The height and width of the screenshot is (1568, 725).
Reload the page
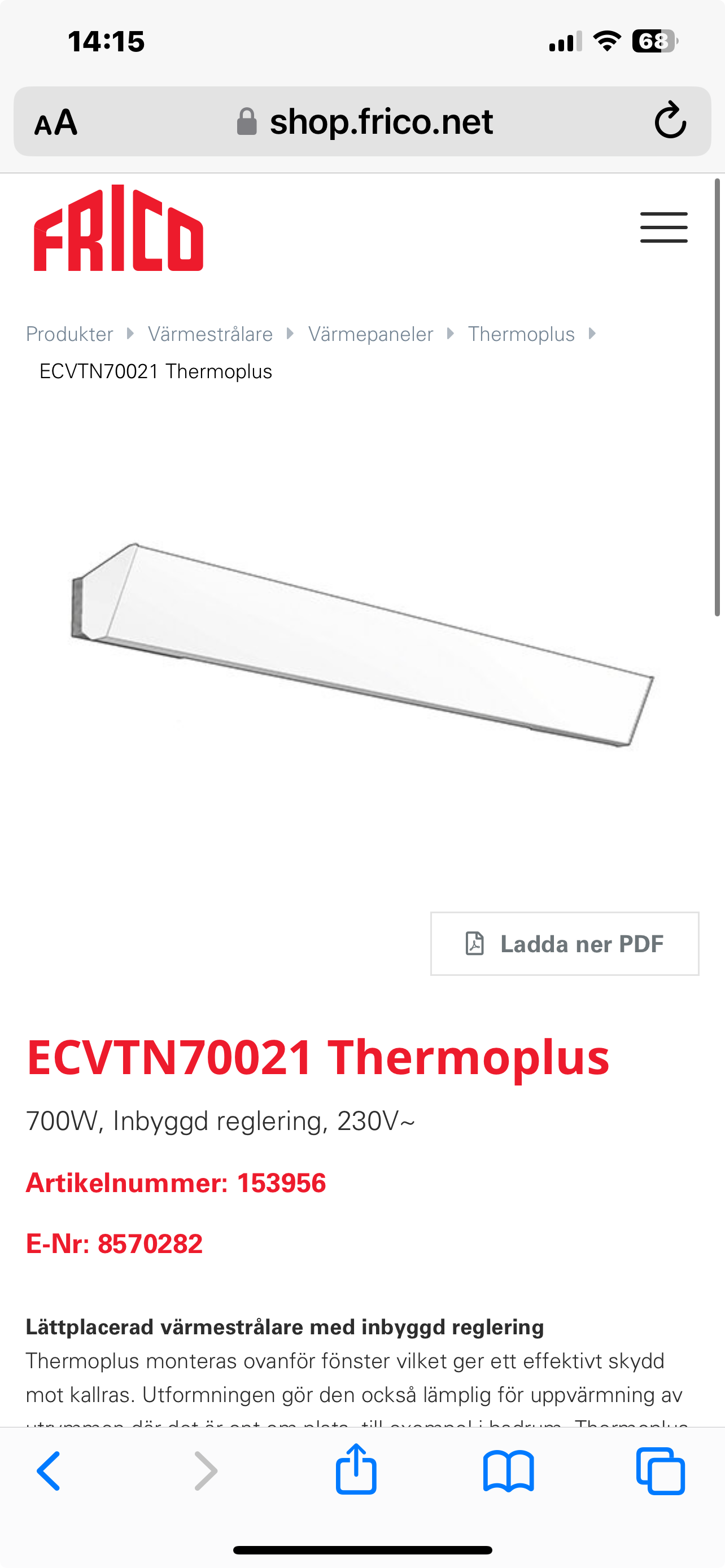pyautogui.click(x=670, y=121)
